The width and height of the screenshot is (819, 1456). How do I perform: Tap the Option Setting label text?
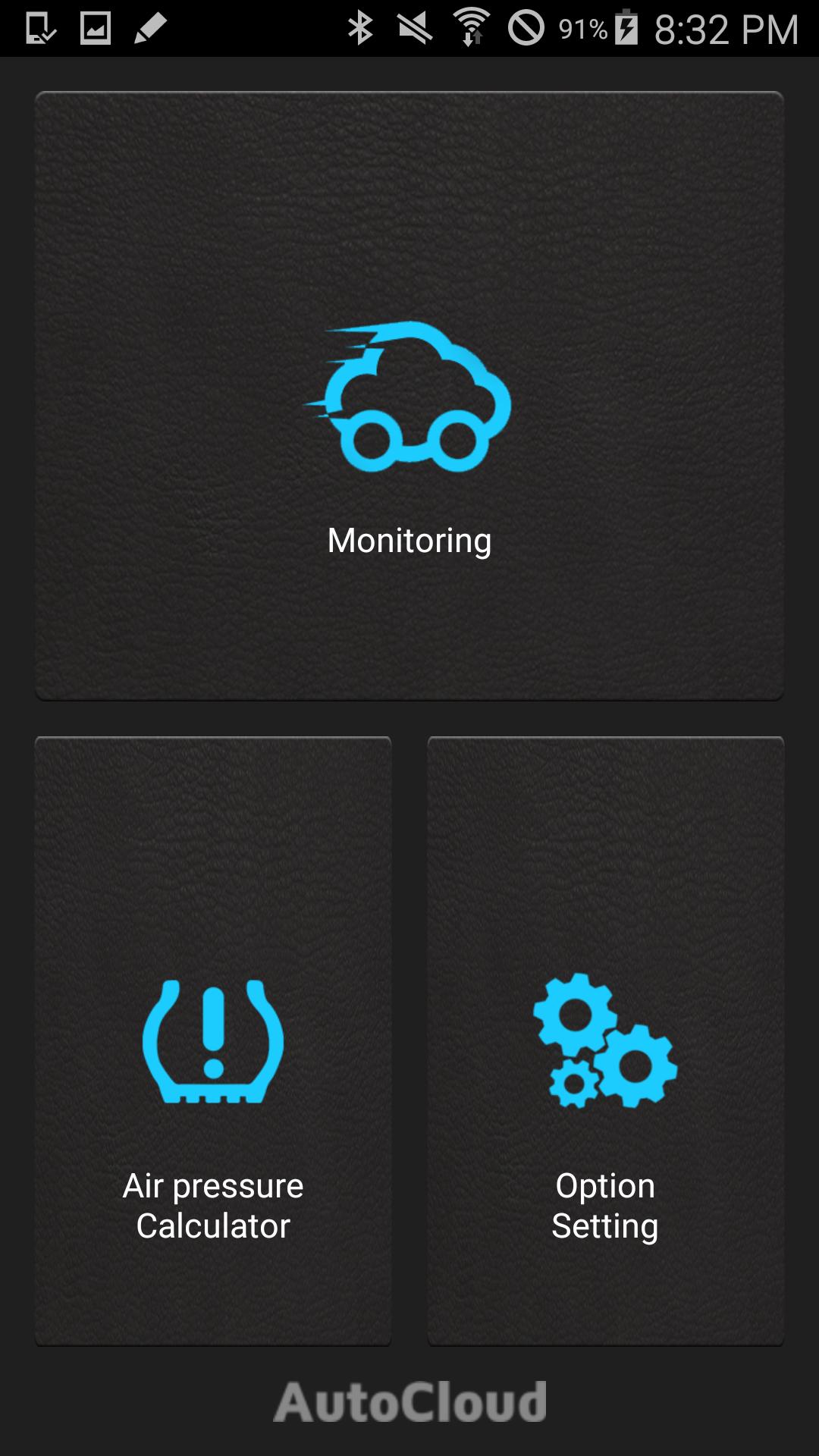point(604,1204)
